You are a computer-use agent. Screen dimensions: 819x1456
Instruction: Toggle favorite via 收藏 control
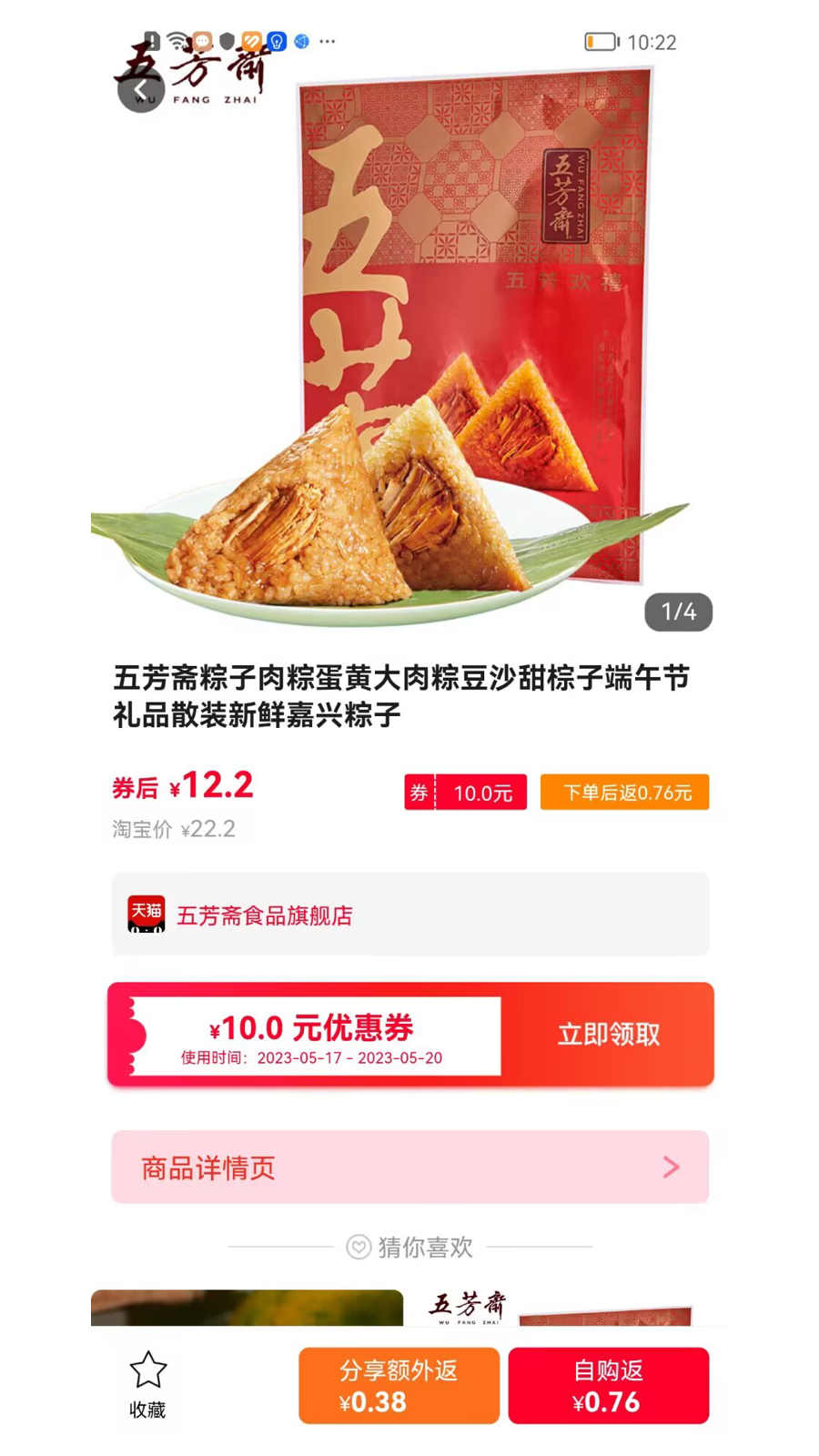[x=148, y=1383]
